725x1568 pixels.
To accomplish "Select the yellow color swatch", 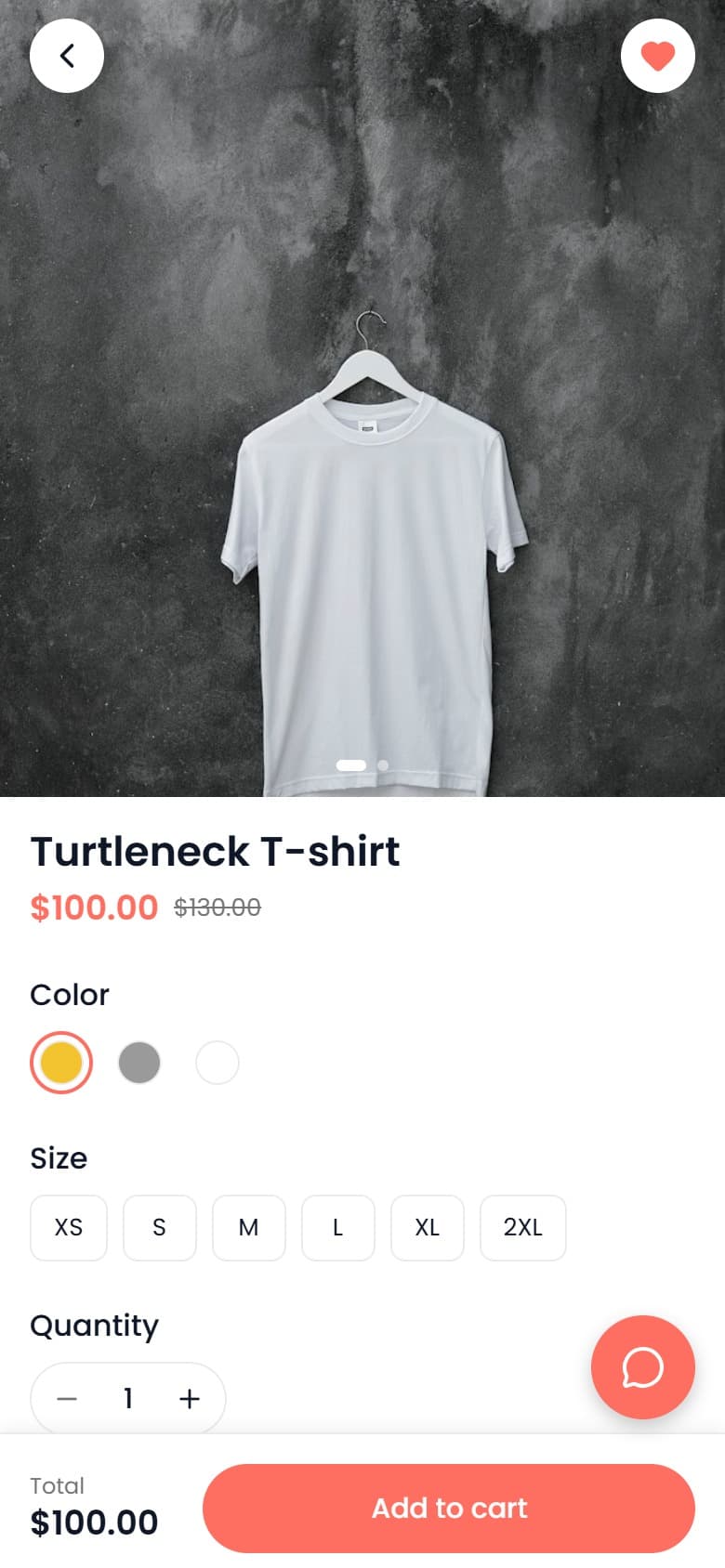I will click(x=61, y=1063).
